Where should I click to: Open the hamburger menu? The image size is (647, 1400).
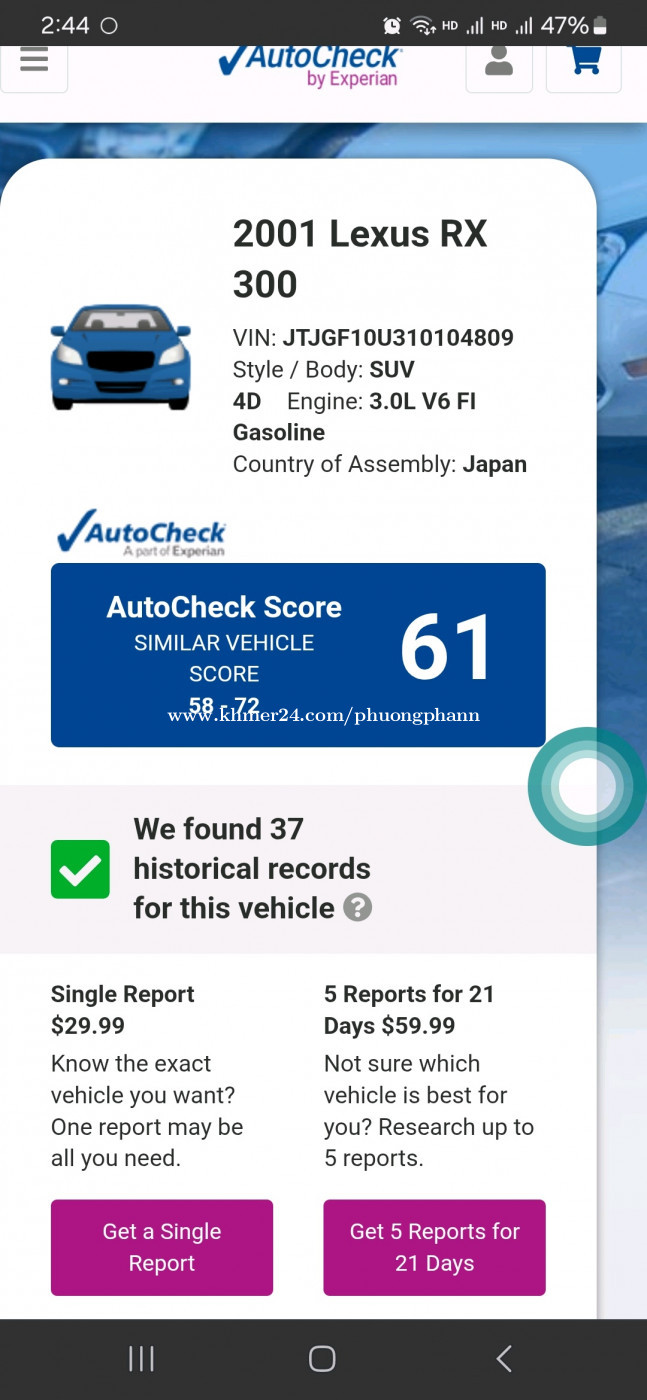click(x=34, y=64)
